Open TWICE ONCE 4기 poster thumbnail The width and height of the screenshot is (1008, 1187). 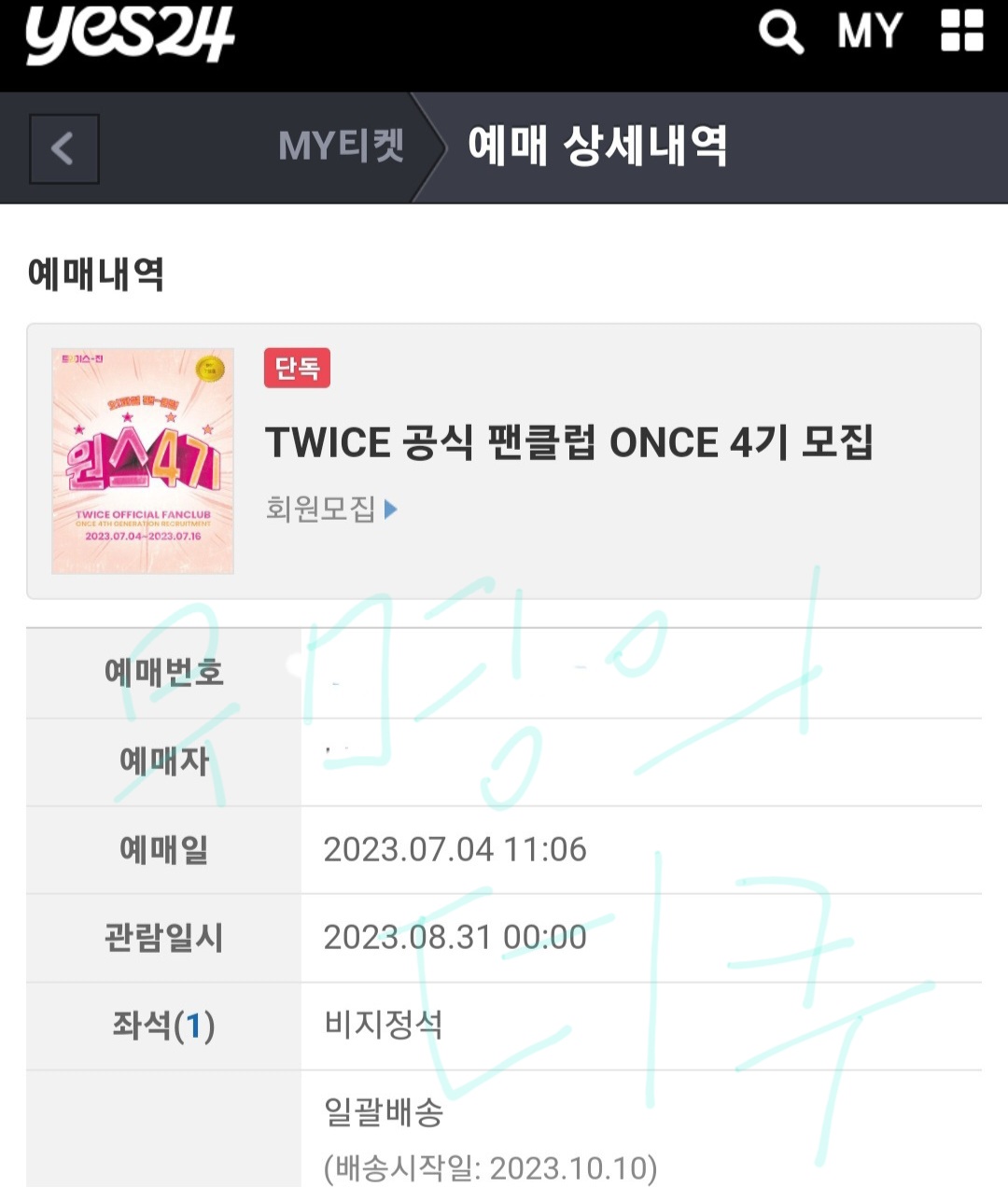(143, 461)
